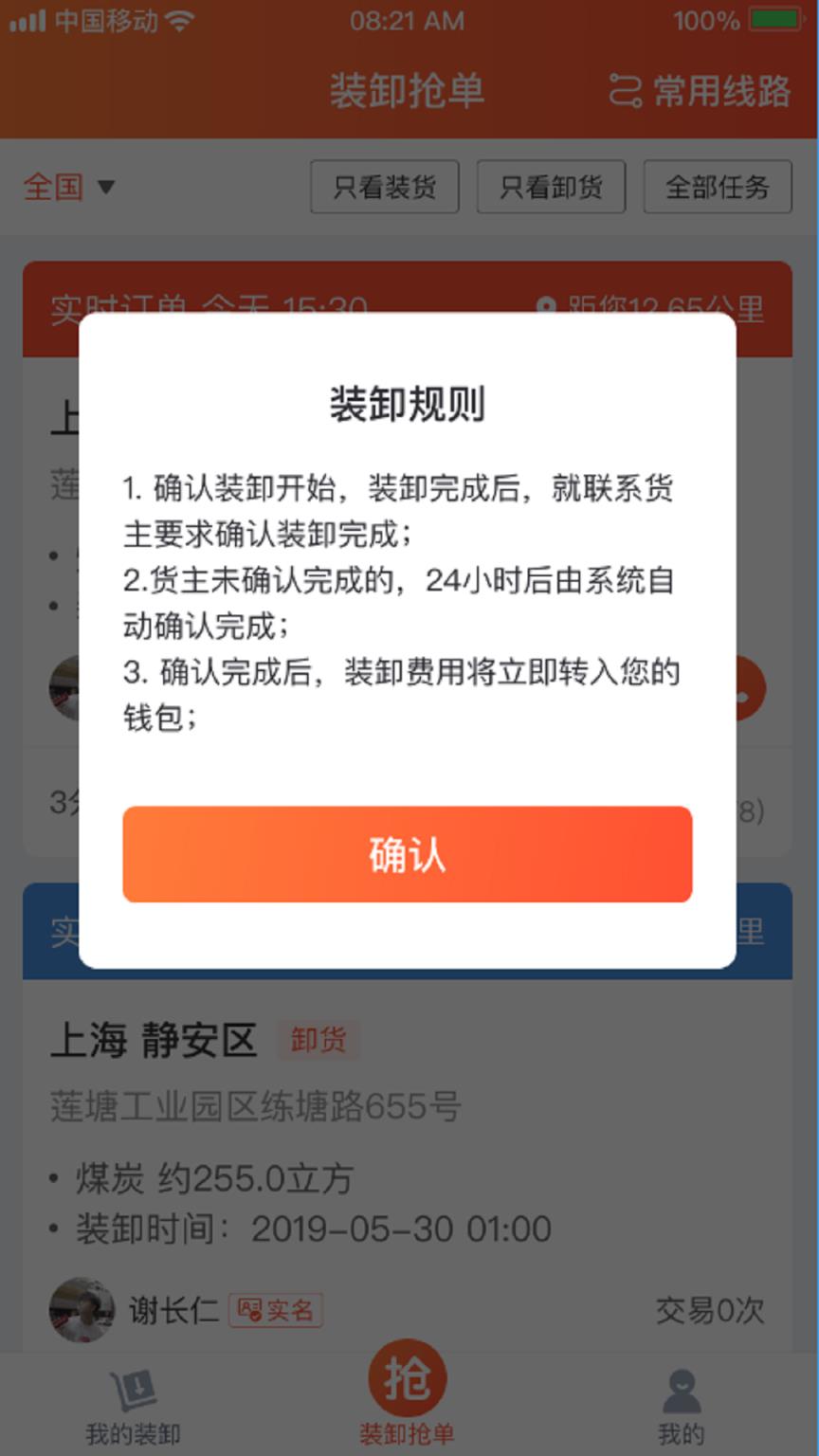Tap the 卸货 unloading label

[x=318, y=1041]
